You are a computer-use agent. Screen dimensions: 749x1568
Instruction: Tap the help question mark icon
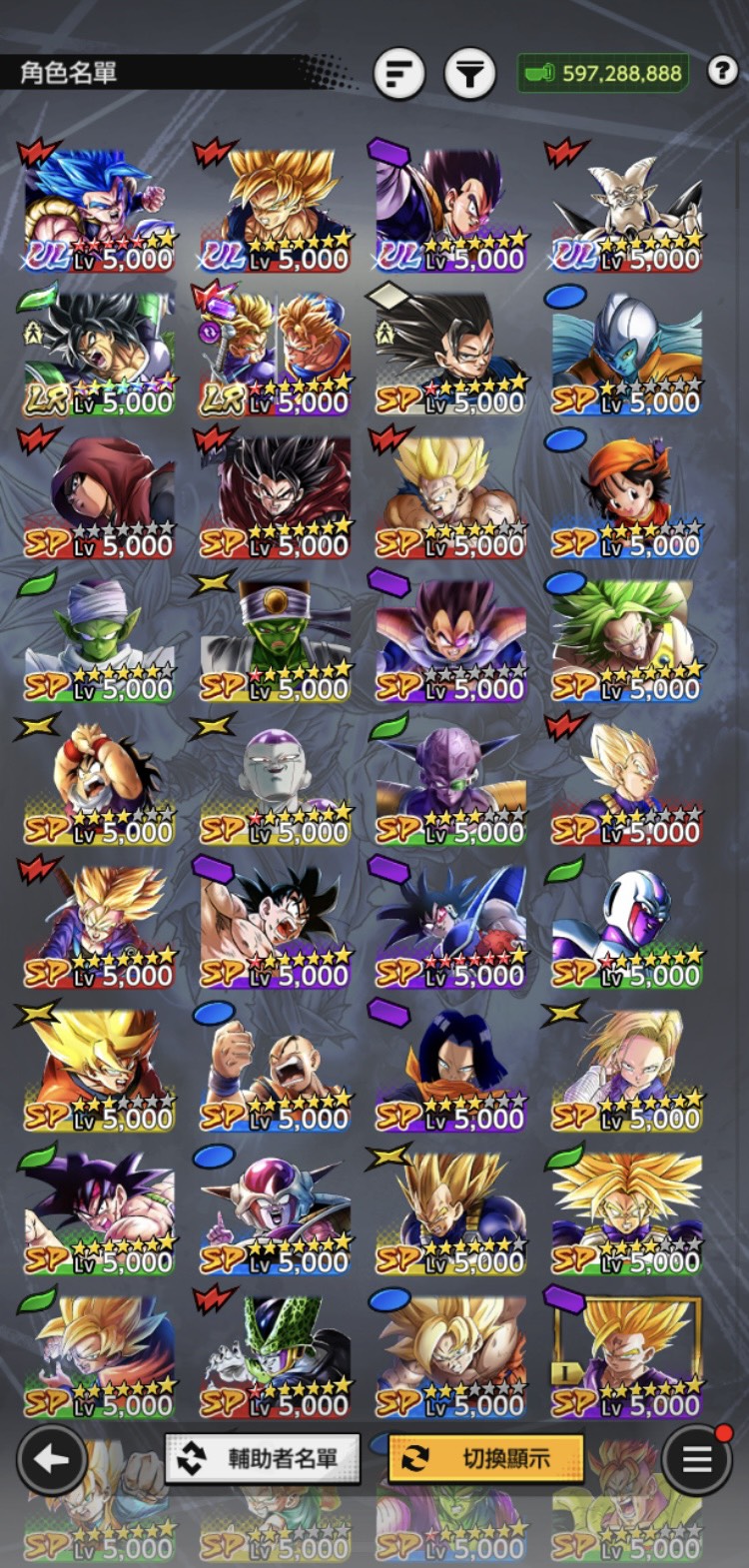click(722, 71)
